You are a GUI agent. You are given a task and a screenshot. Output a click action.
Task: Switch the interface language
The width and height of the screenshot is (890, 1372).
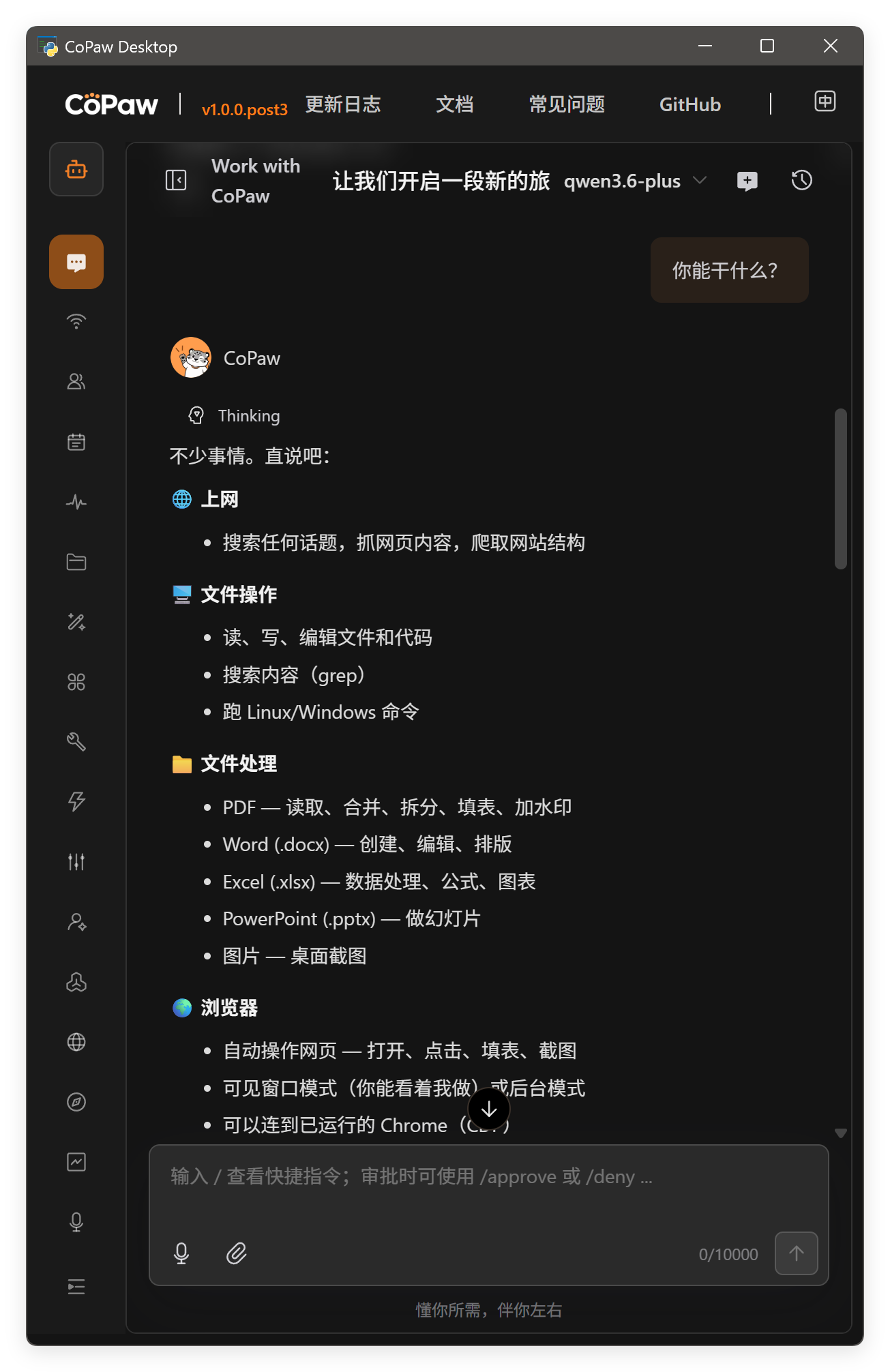pos(825,102)
